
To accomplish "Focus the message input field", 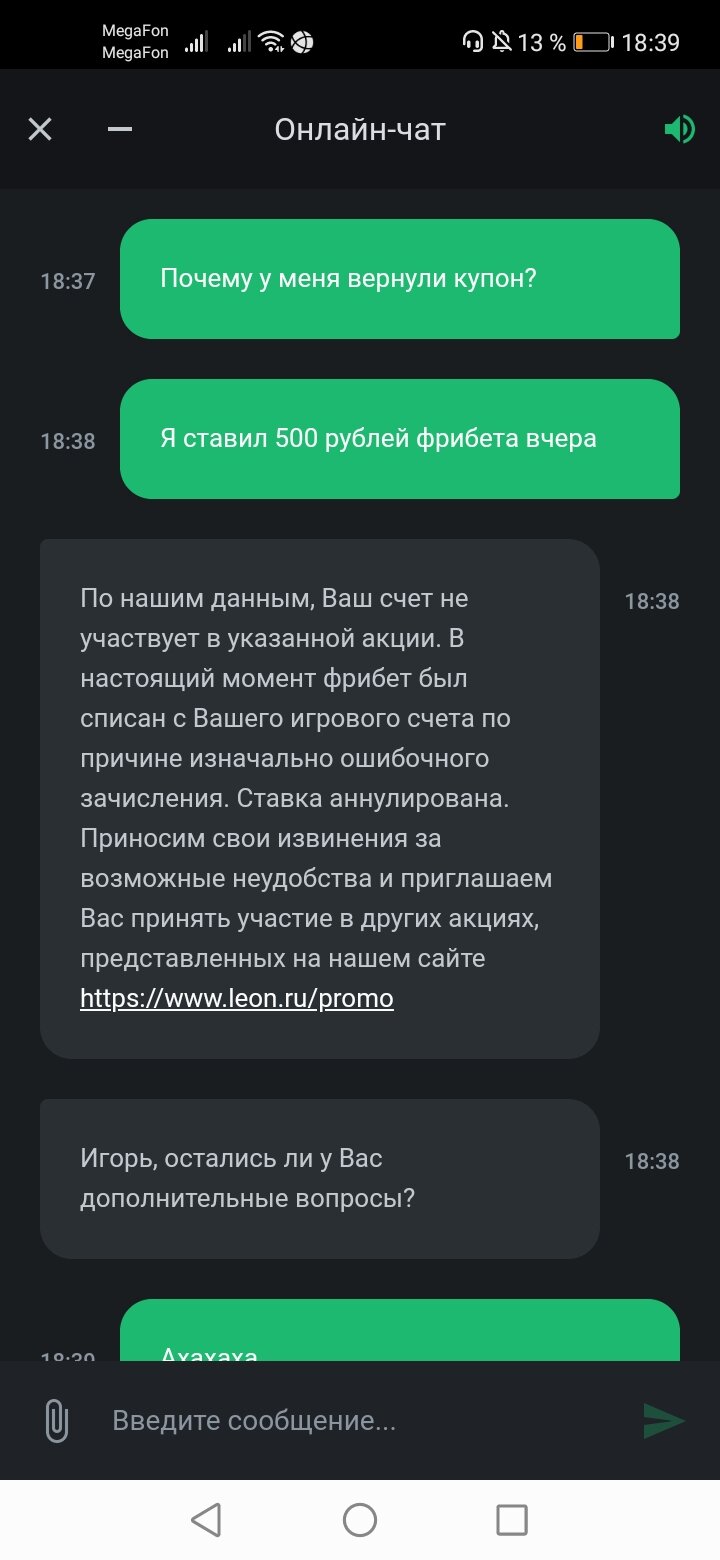I will [x=360, y=1420].
